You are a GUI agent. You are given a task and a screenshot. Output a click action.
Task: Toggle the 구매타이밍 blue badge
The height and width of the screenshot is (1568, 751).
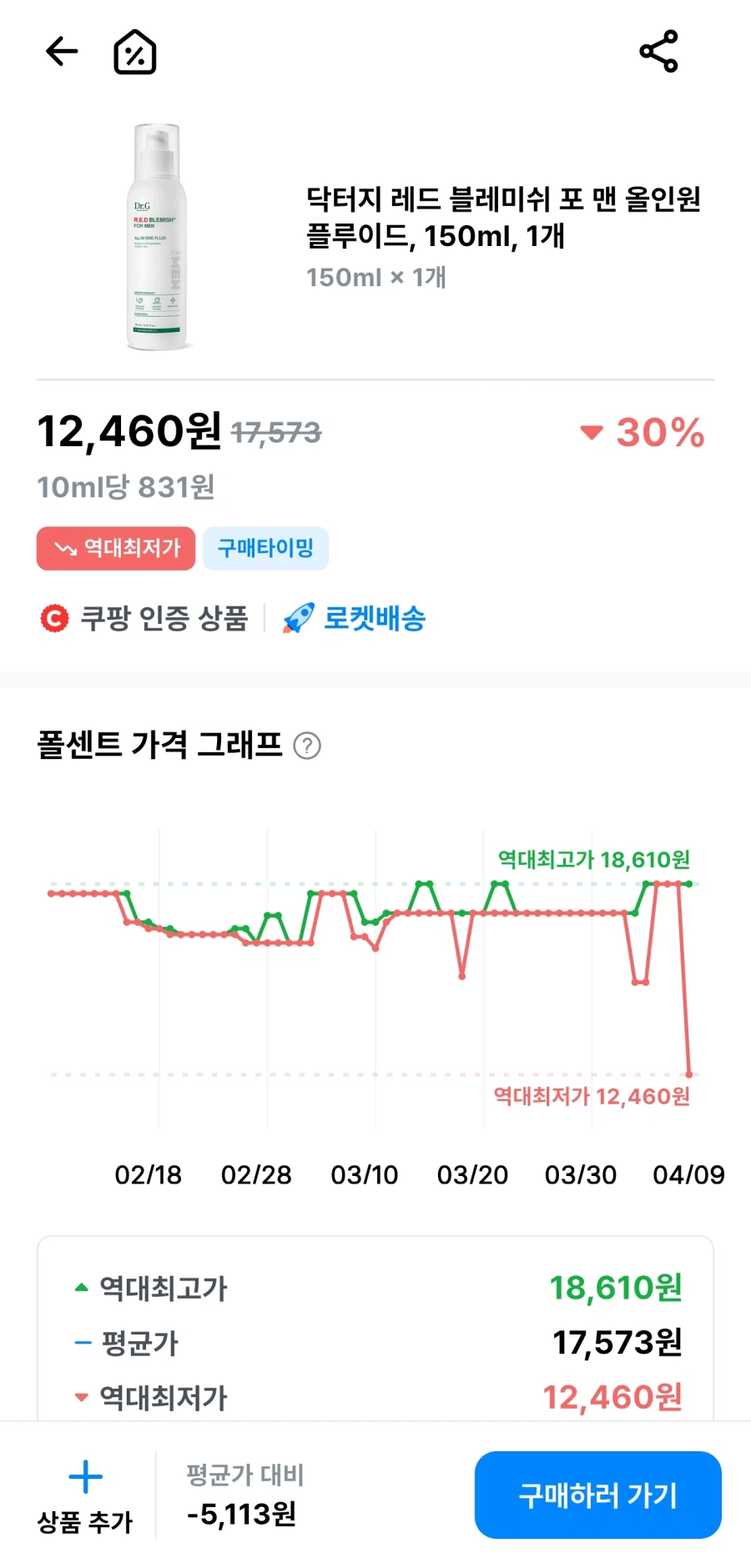click(x=265, y=549)
